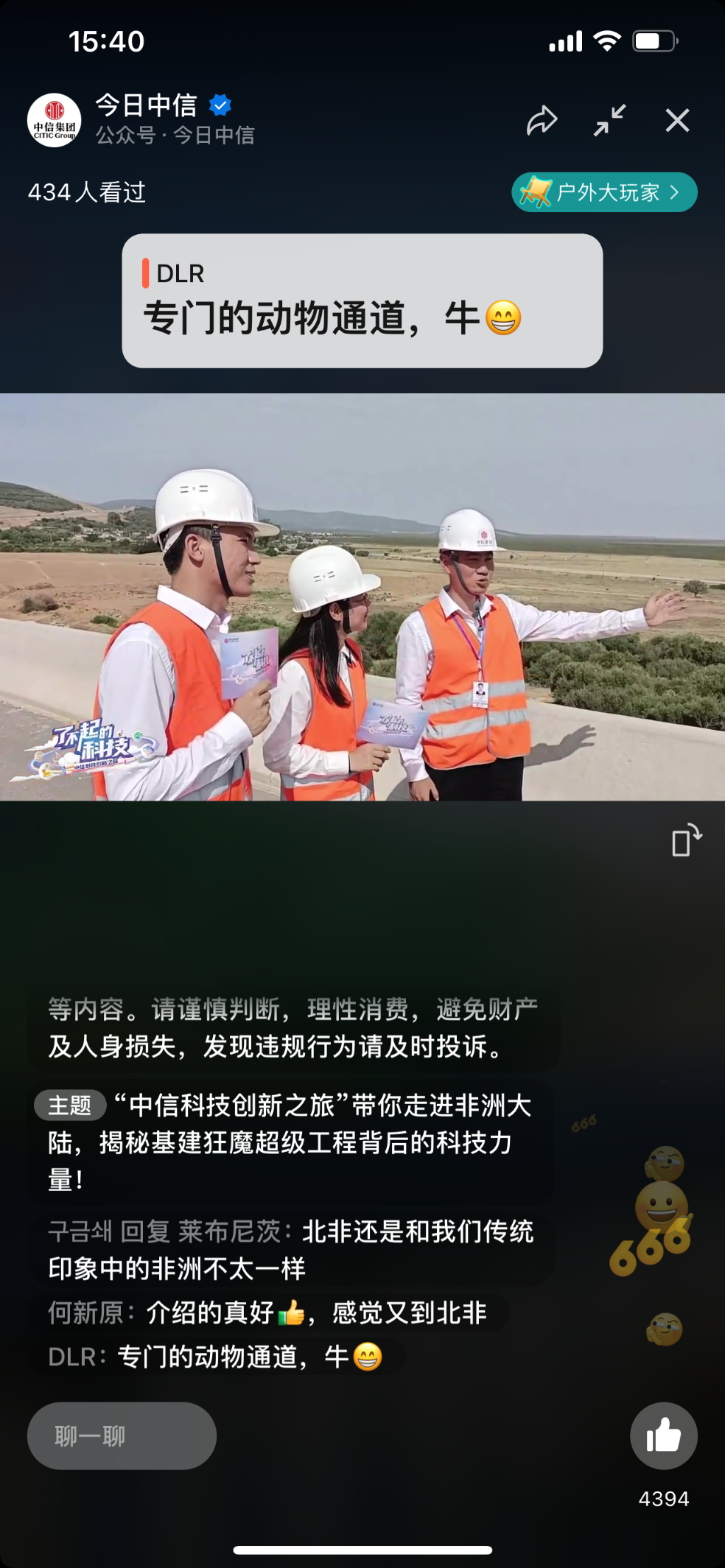
Task: Open the pinned DLR comment bubble
Action: pyautogui.click(x=362, y=300)
